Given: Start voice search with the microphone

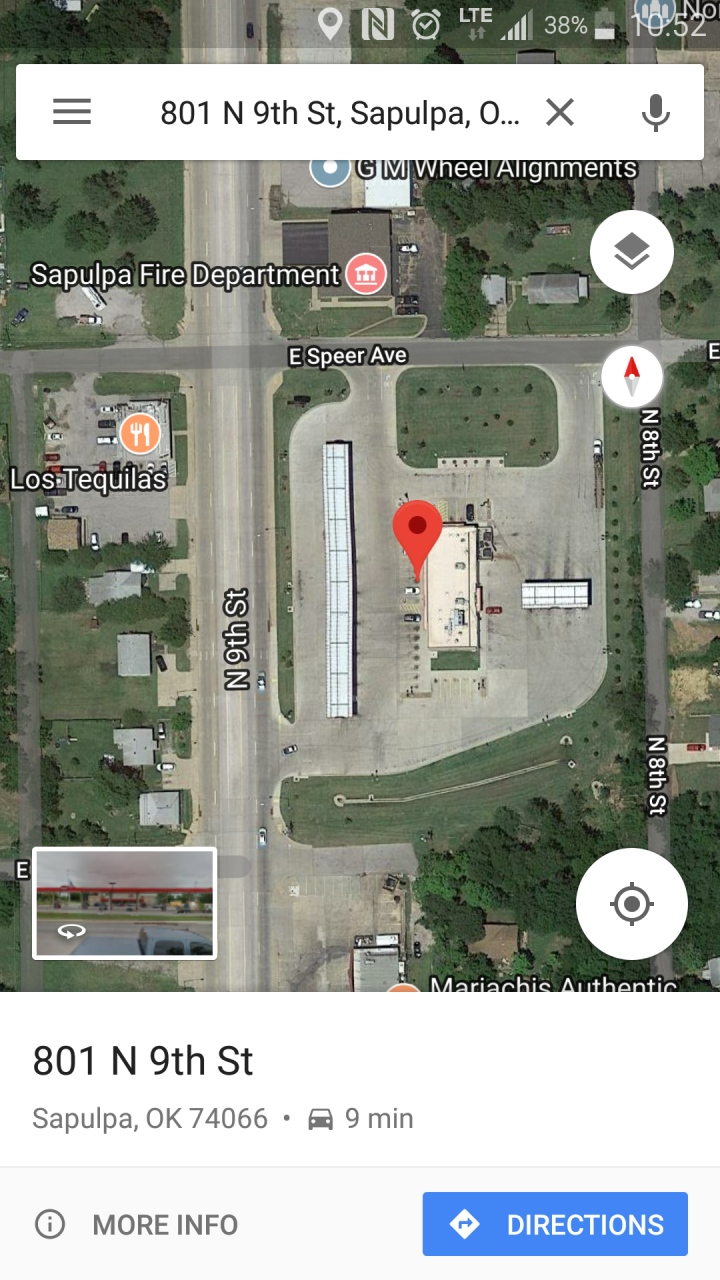Looking at the screenshot, I should tap(655, 112).
